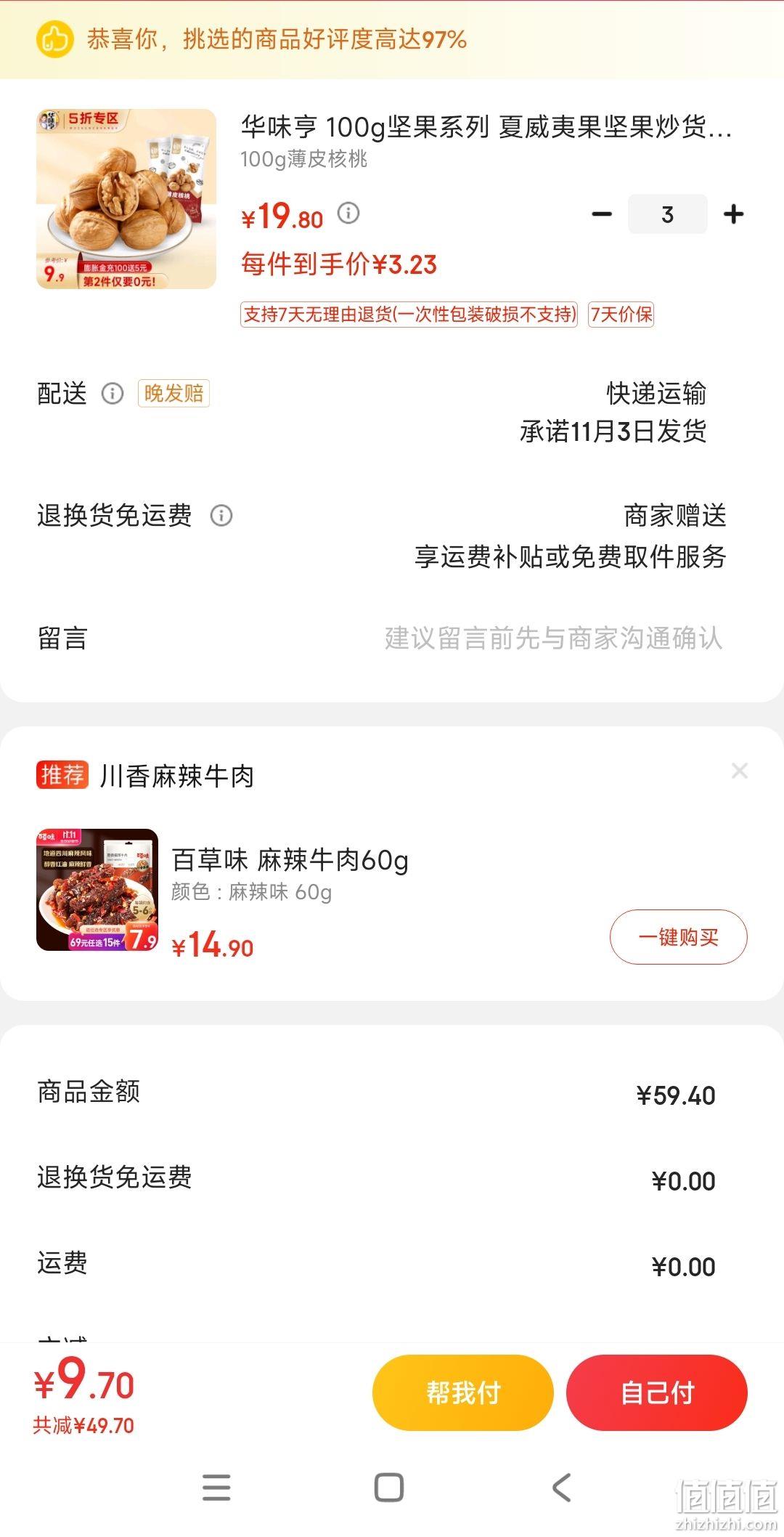Dismiss the 川香麻辣牛肉 recommendation card
784x1537 pixels.
point(740,771)
